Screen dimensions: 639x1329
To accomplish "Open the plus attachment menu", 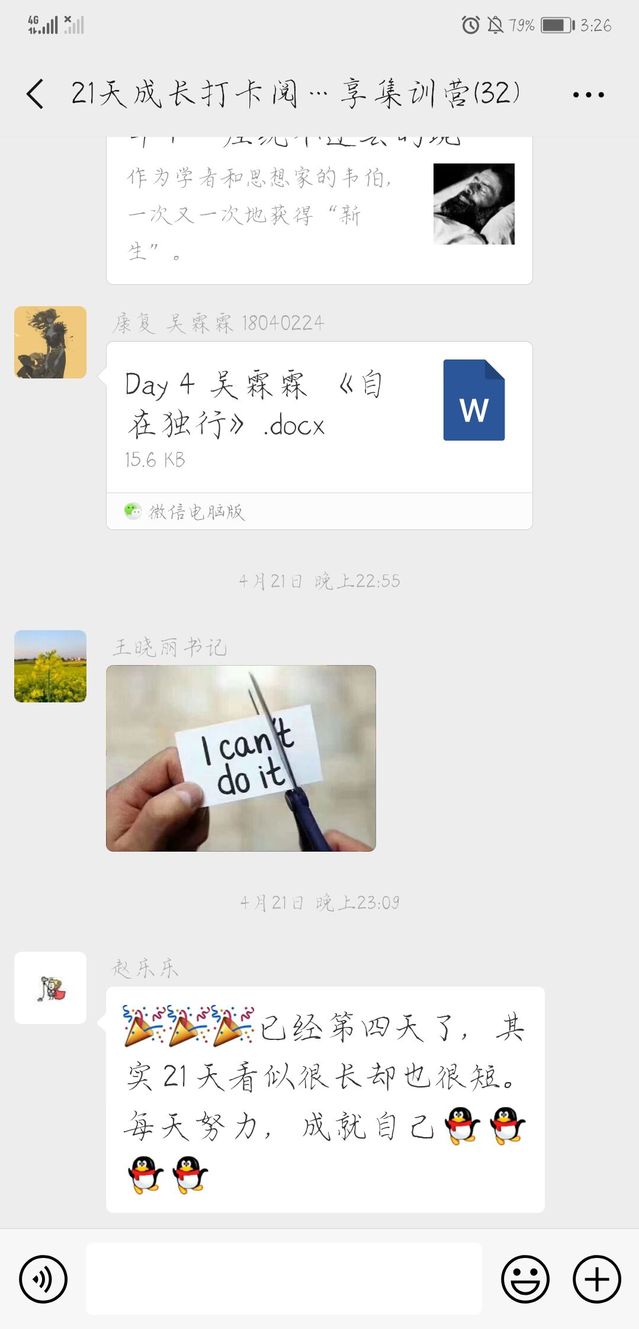I will (596, 1279).
